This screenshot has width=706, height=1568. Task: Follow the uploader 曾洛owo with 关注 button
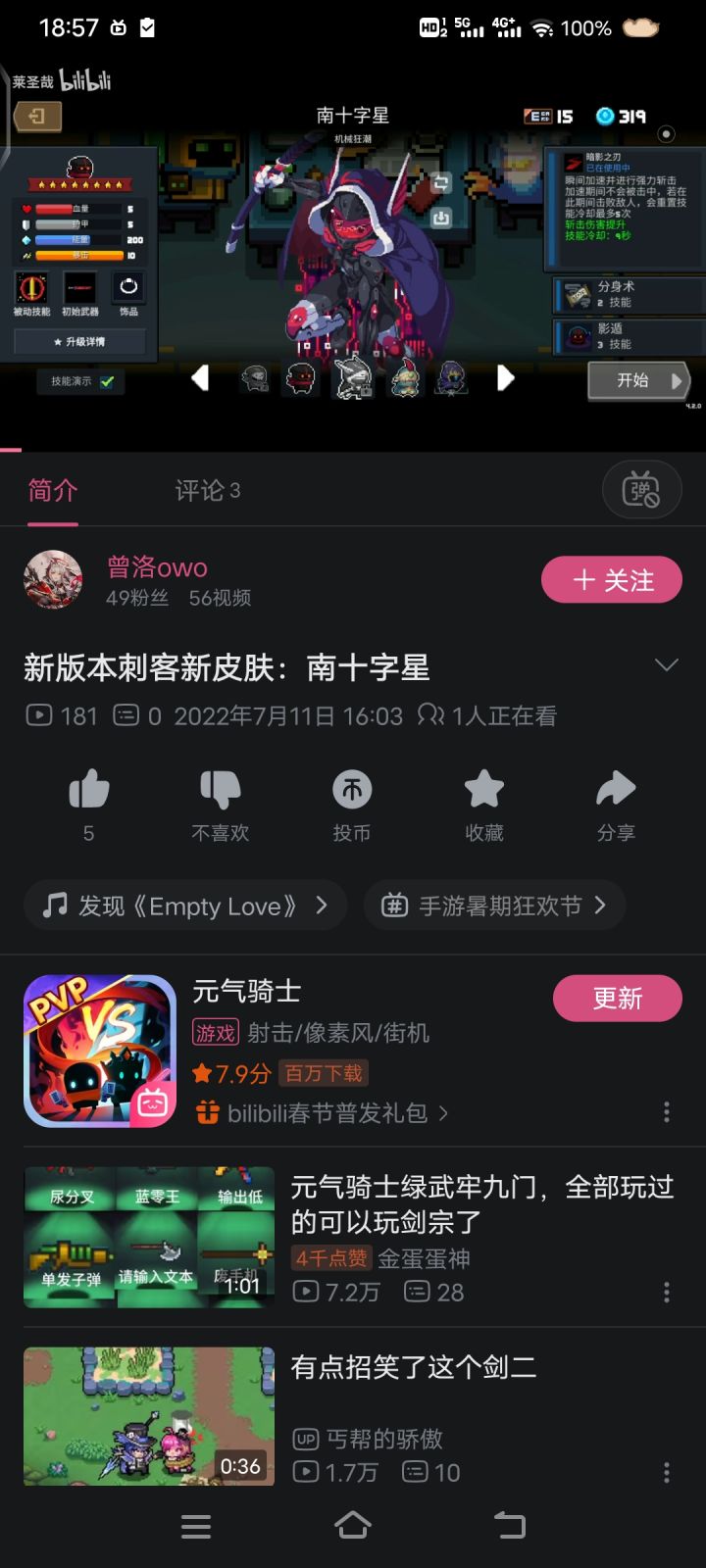coord(614,579)
